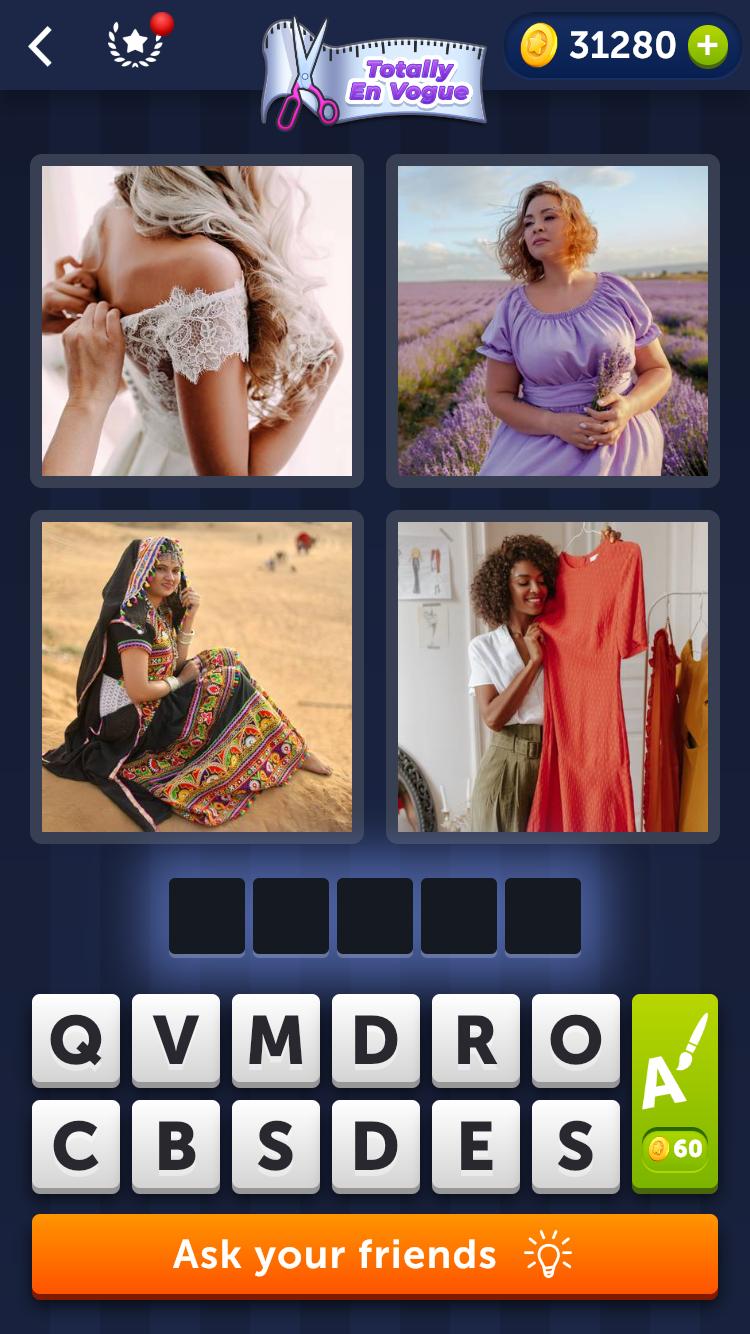Add more coins with the green plus

point(707,46)
